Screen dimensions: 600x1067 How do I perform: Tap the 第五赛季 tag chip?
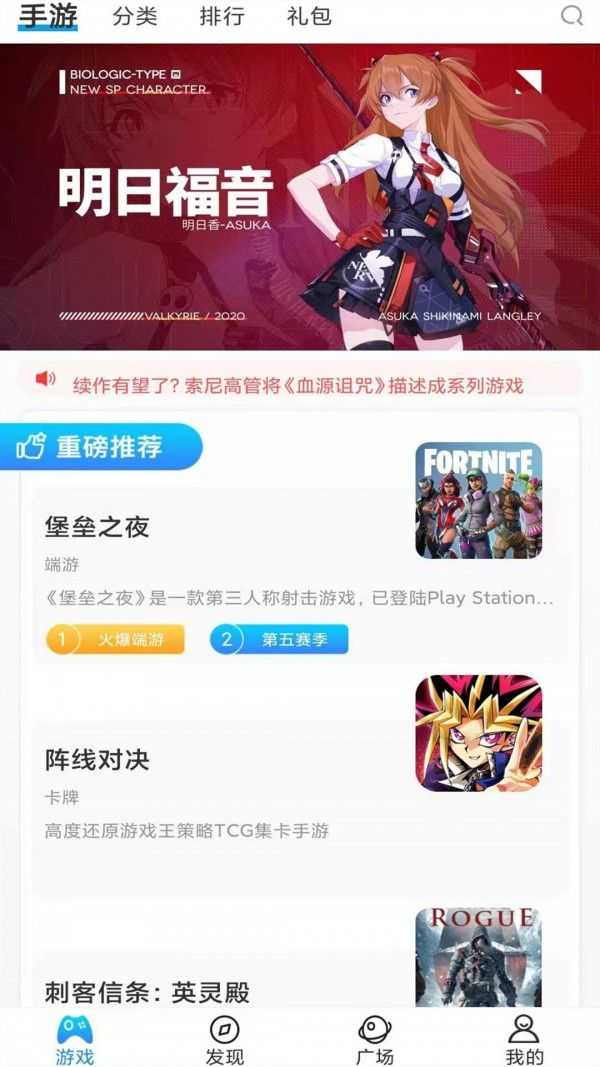tap(279, 639)
